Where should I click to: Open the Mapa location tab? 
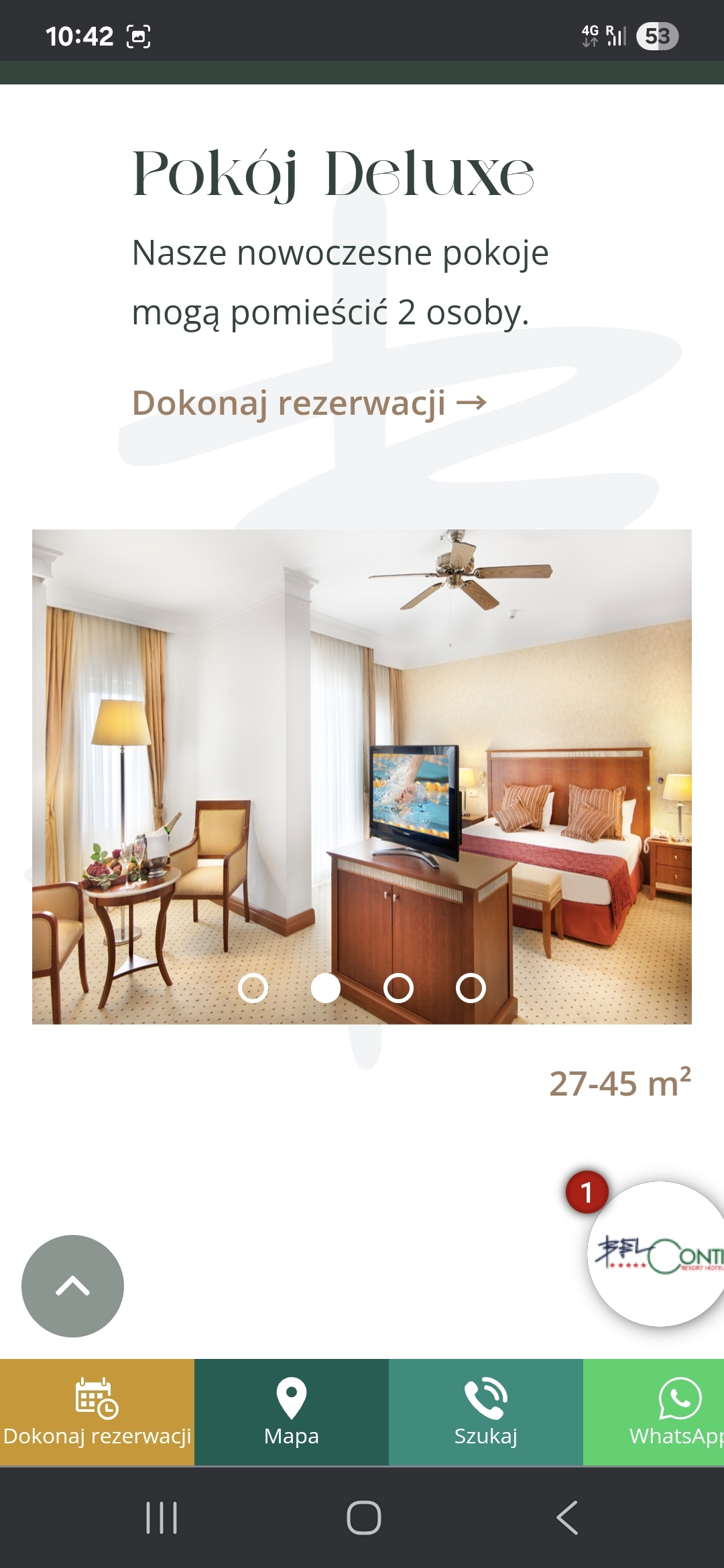(291, 1411)
